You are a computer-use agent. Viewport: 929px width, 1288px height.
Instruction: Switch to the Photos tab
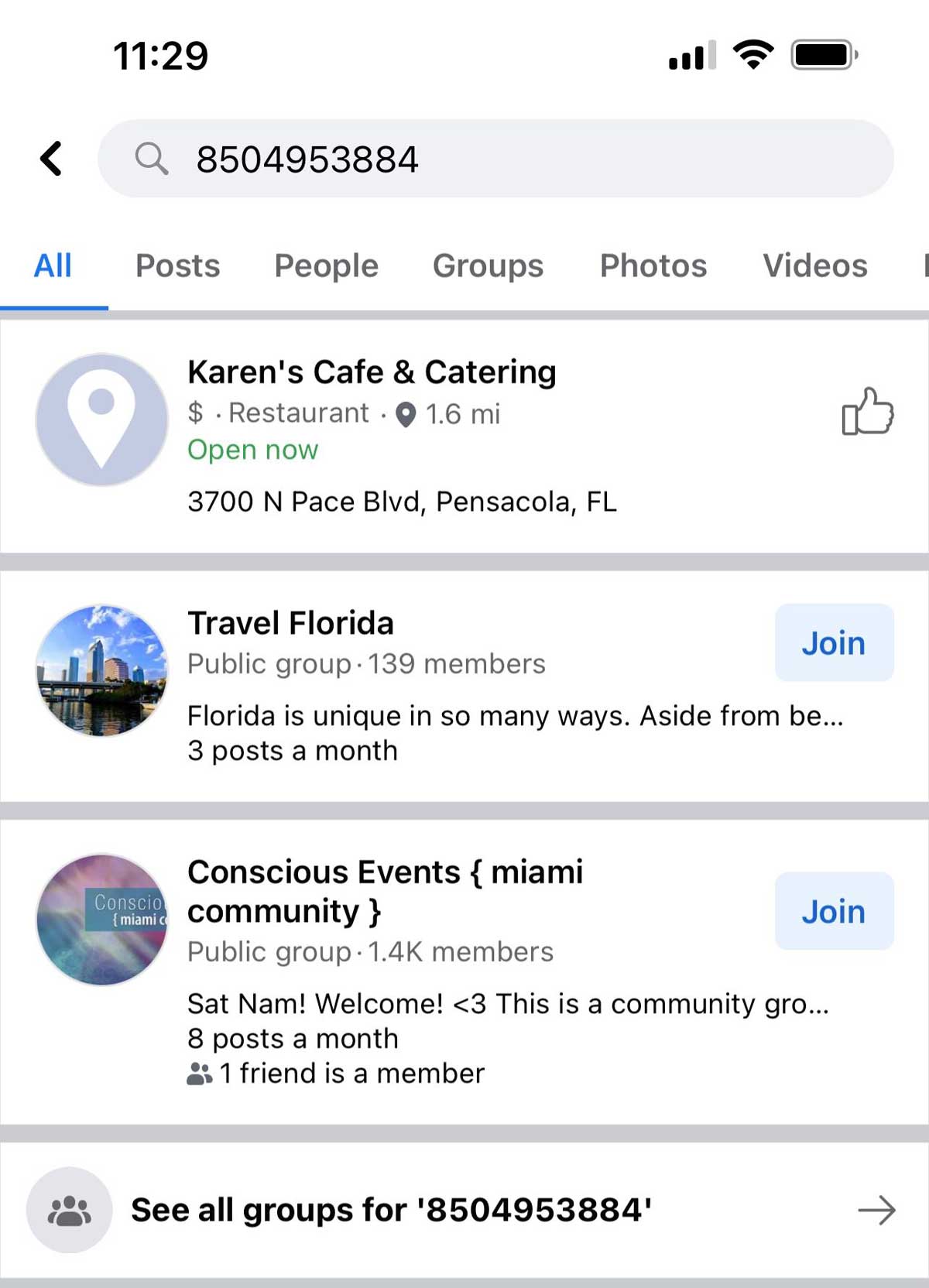(653, 265)
